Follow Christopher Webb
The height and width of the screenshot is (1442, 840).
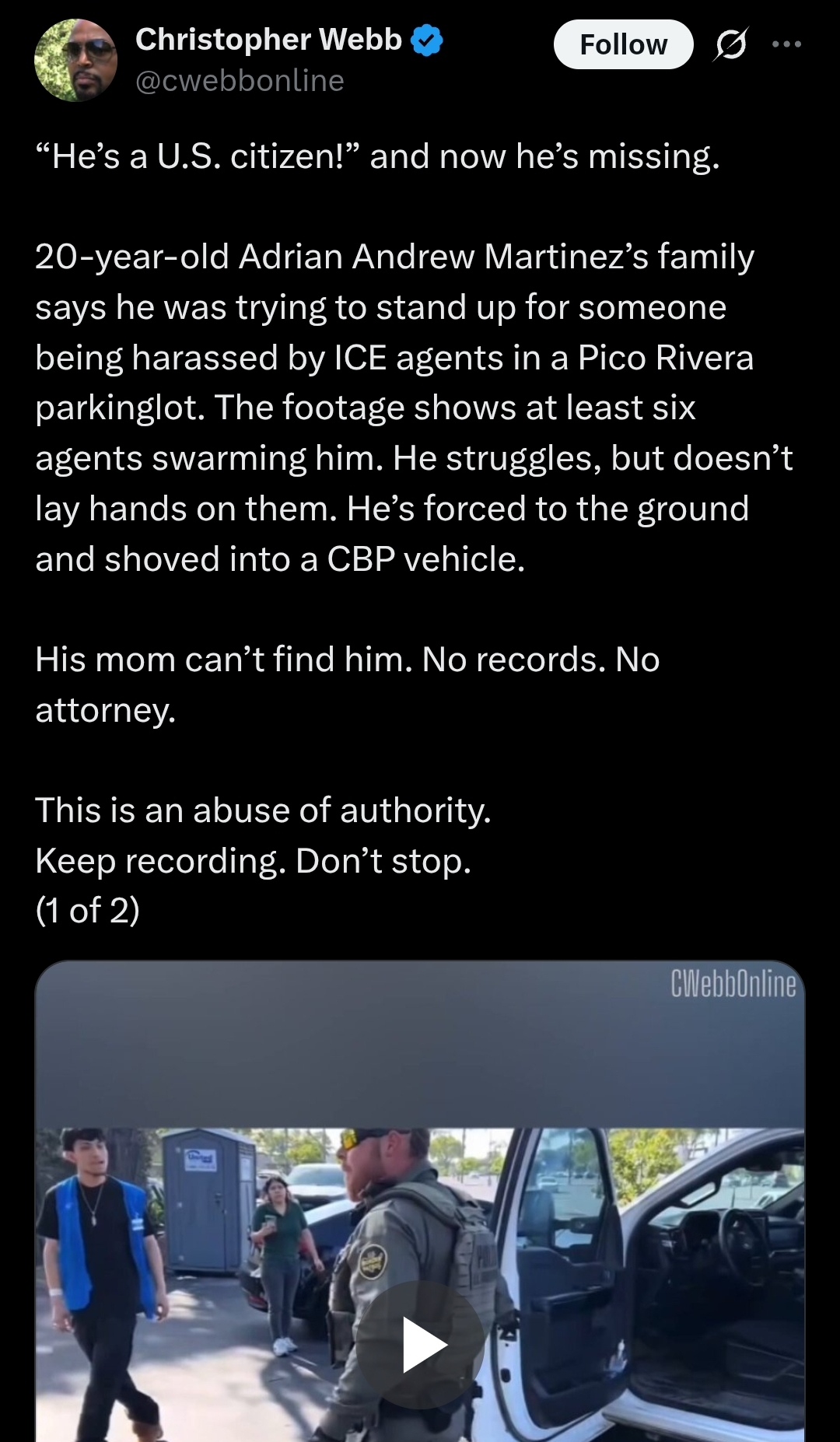click(623, 44)
